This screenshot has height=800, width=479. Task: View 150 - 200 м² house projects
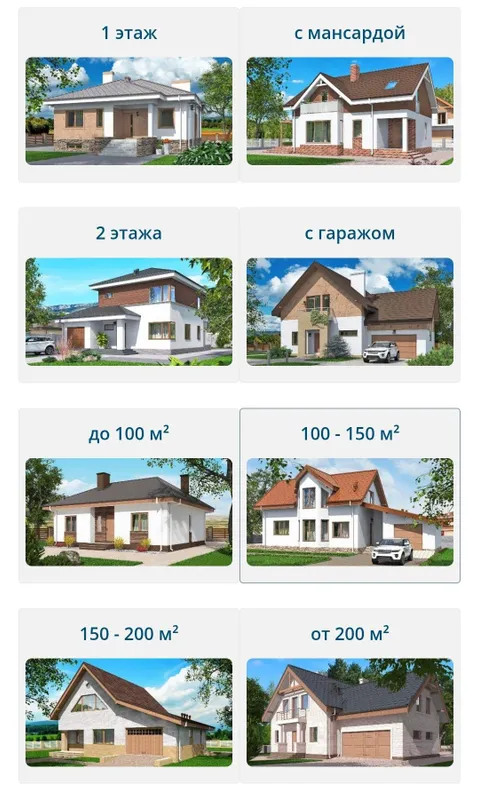click(129, 696)
